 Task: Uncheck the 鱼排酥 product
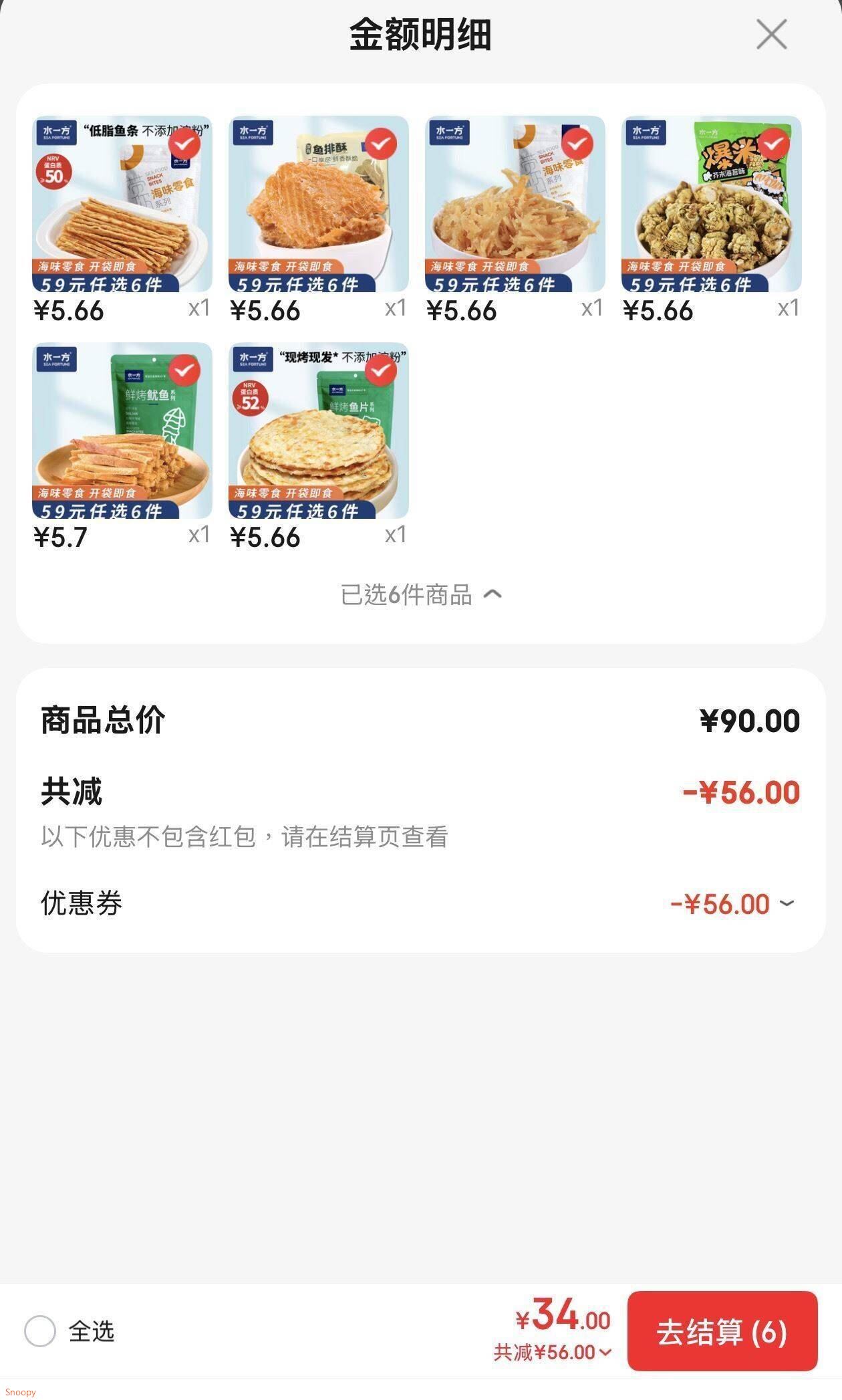click(380, 144)
